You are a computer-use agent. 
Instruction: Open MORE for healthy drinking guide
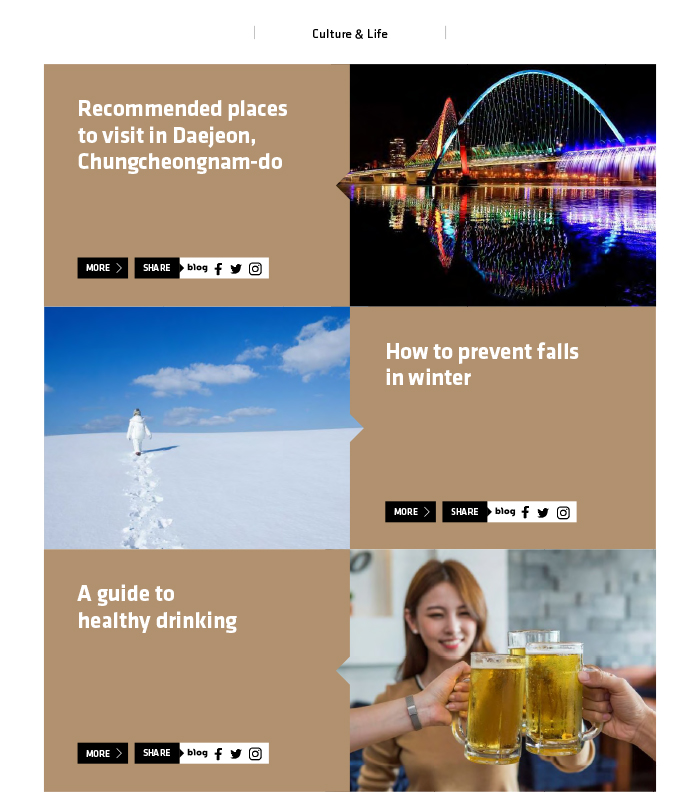click(x=102, y=754)
